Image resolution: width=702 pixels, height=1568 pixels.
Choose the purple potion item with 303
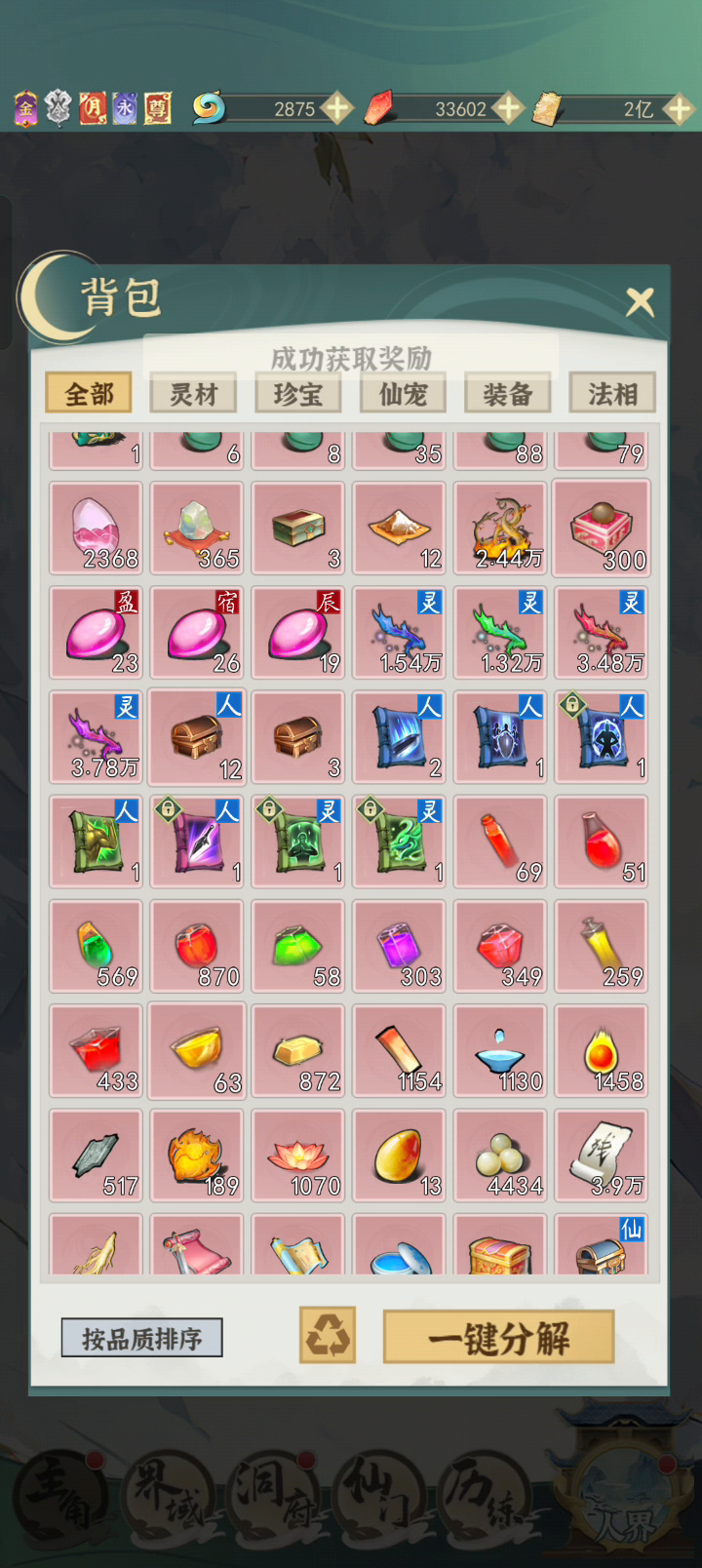[399, 947]
